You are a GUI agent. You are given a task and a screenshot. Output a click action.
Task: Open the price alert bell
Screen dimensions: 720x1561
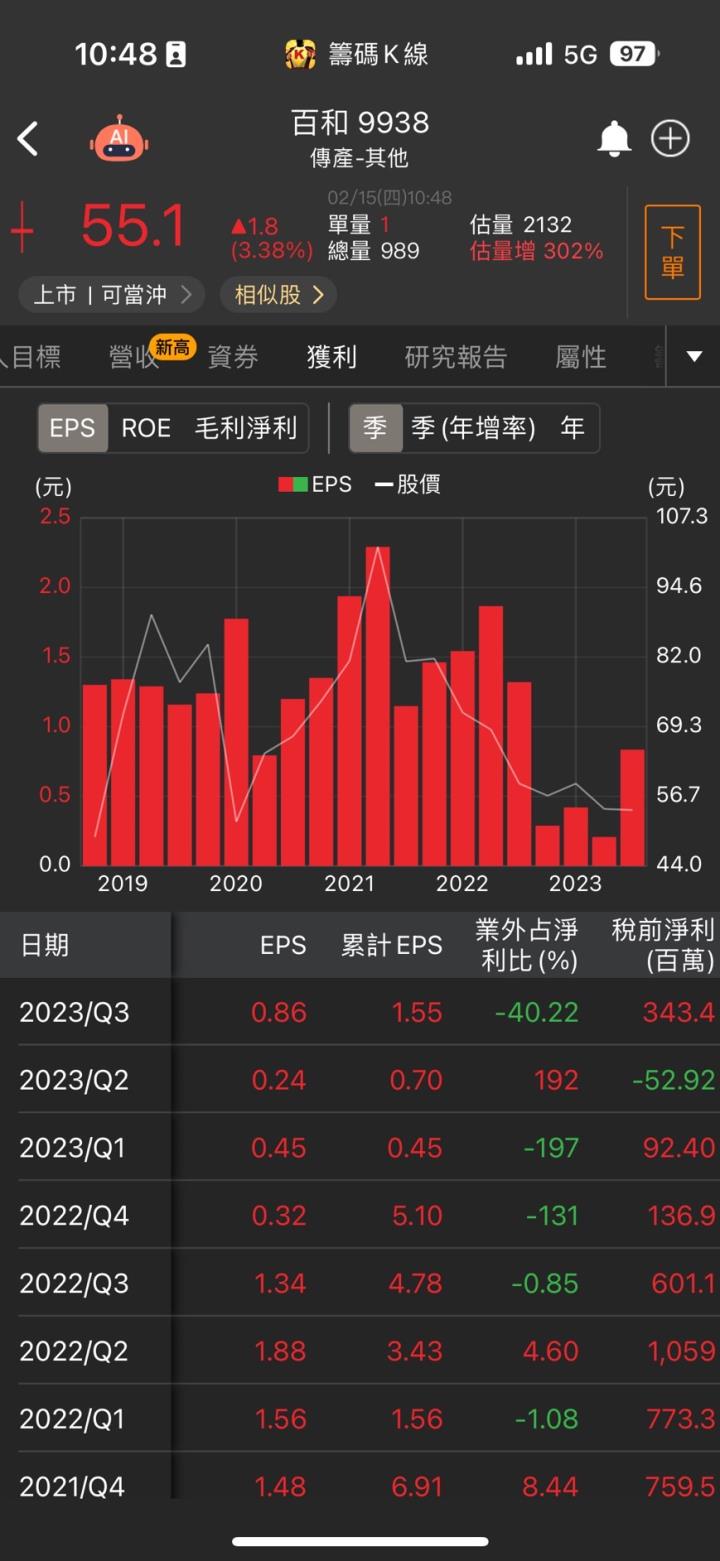click(x=614, y=139)
